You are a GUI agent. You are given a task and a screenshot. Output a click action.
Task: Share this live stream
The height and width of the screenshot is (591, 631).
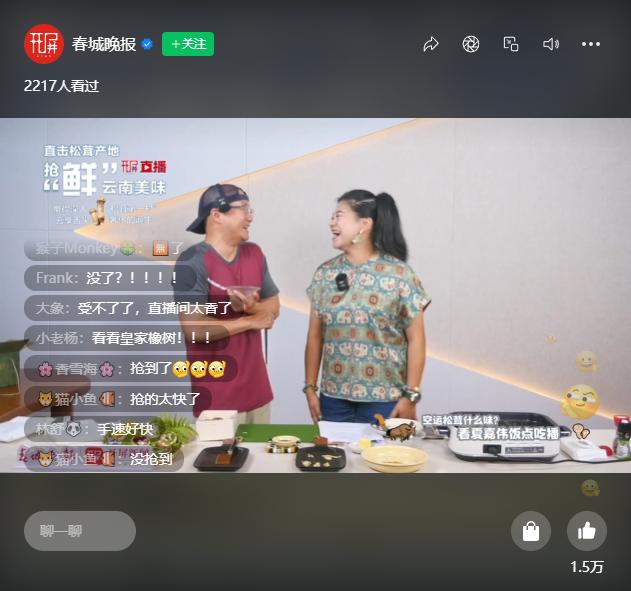coord(431,44)
